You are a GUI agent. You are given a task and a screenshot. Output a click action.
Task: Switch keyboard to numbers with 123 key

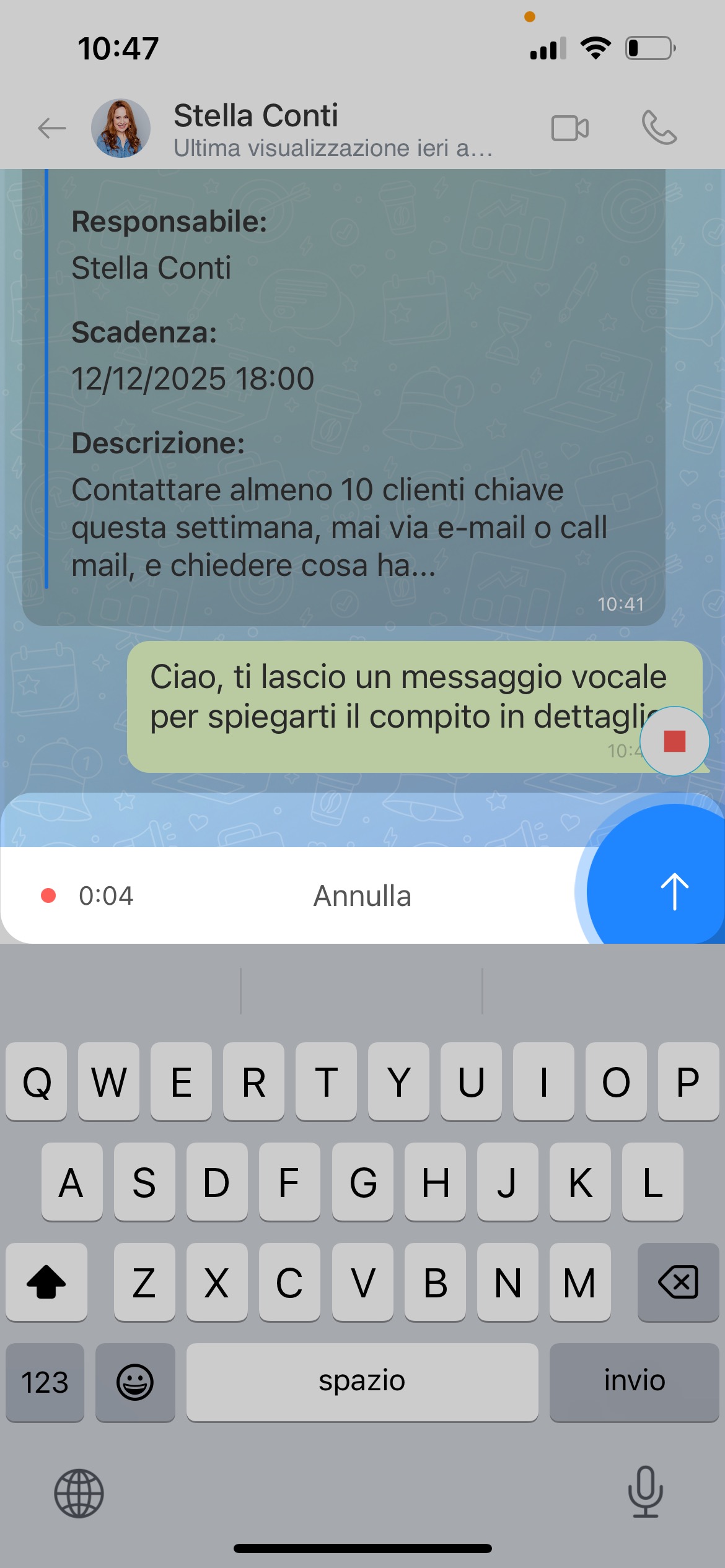(45, 1382)
